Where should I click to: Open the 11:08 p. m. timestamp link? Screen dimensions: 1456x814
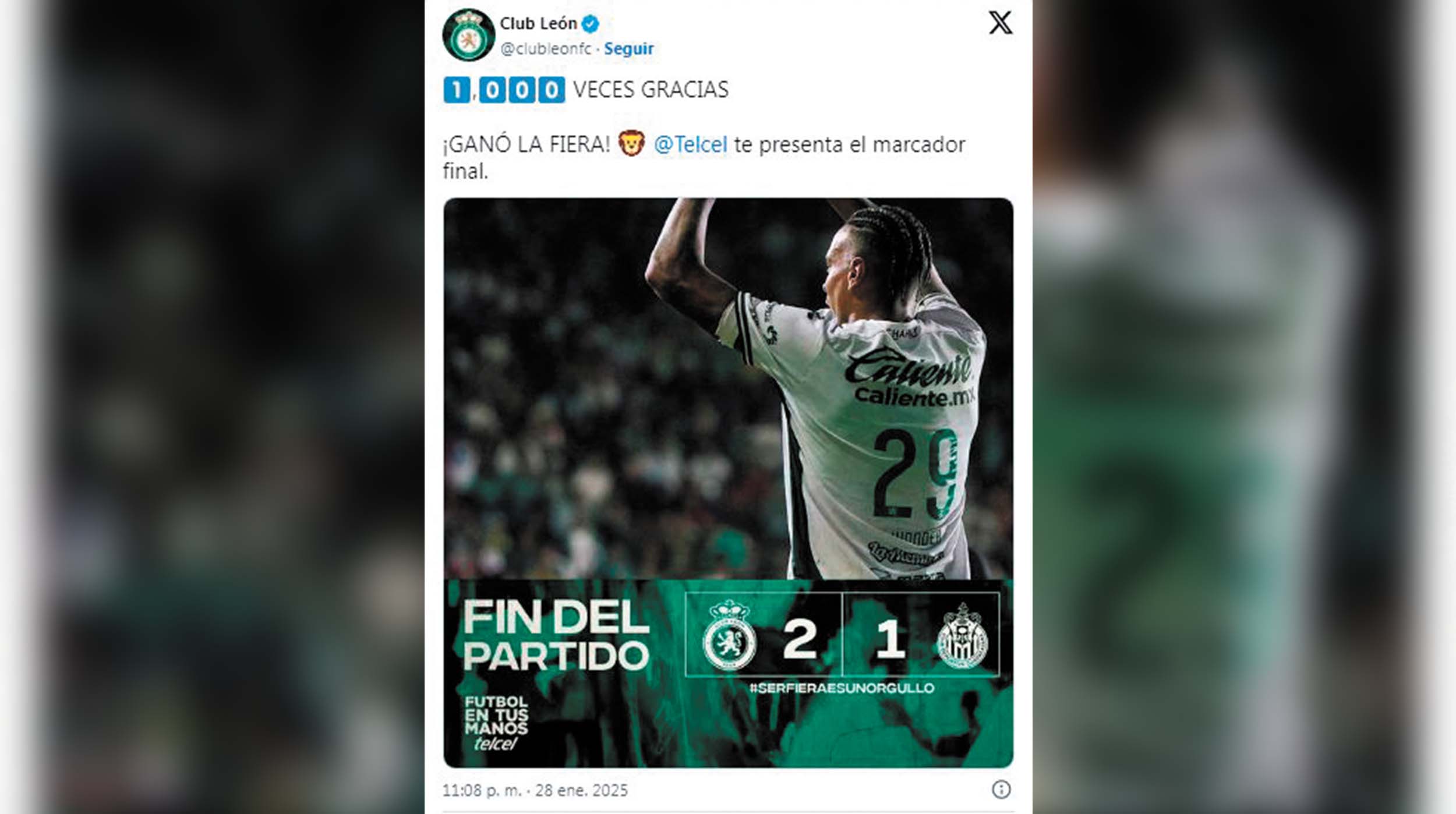pyautogui.click(x=535, y=790)
